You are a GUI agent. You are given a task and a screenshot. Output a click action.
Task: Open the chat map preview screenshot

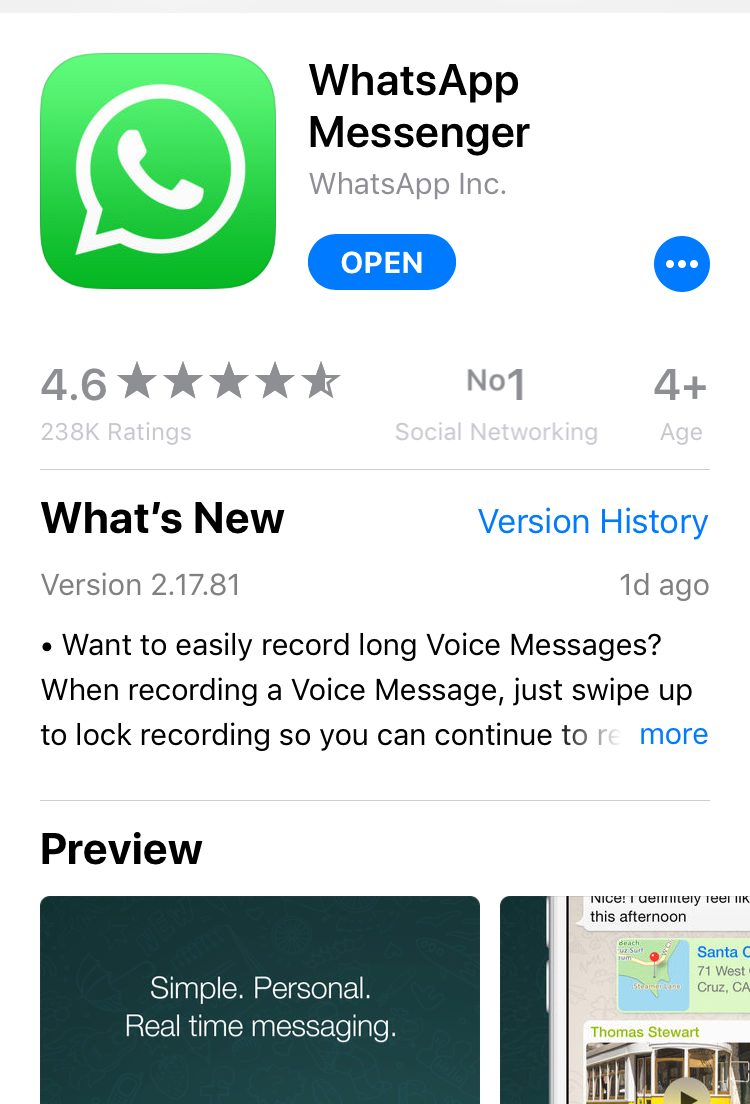[625, 998]
